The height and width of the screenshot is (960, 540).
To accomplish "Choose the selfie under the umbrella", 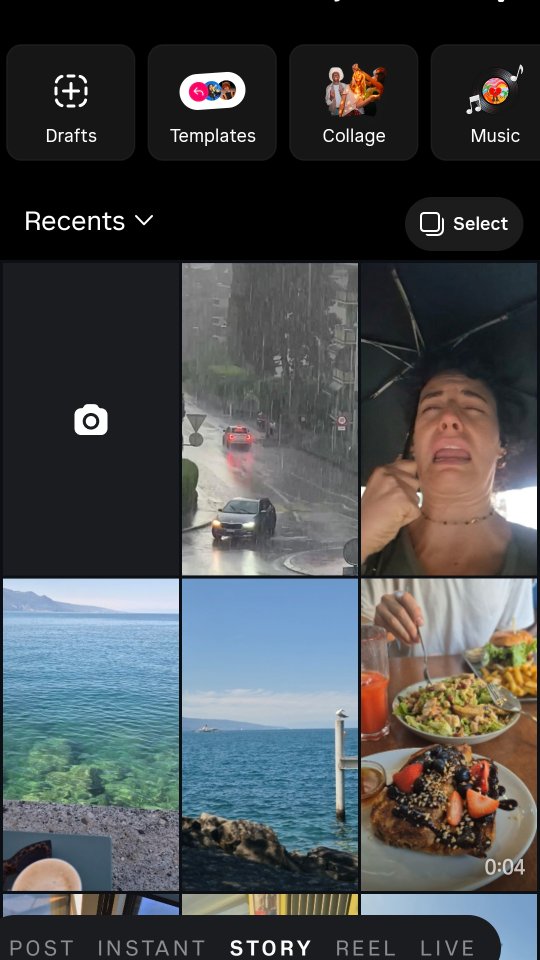I will tap(449, 419).
